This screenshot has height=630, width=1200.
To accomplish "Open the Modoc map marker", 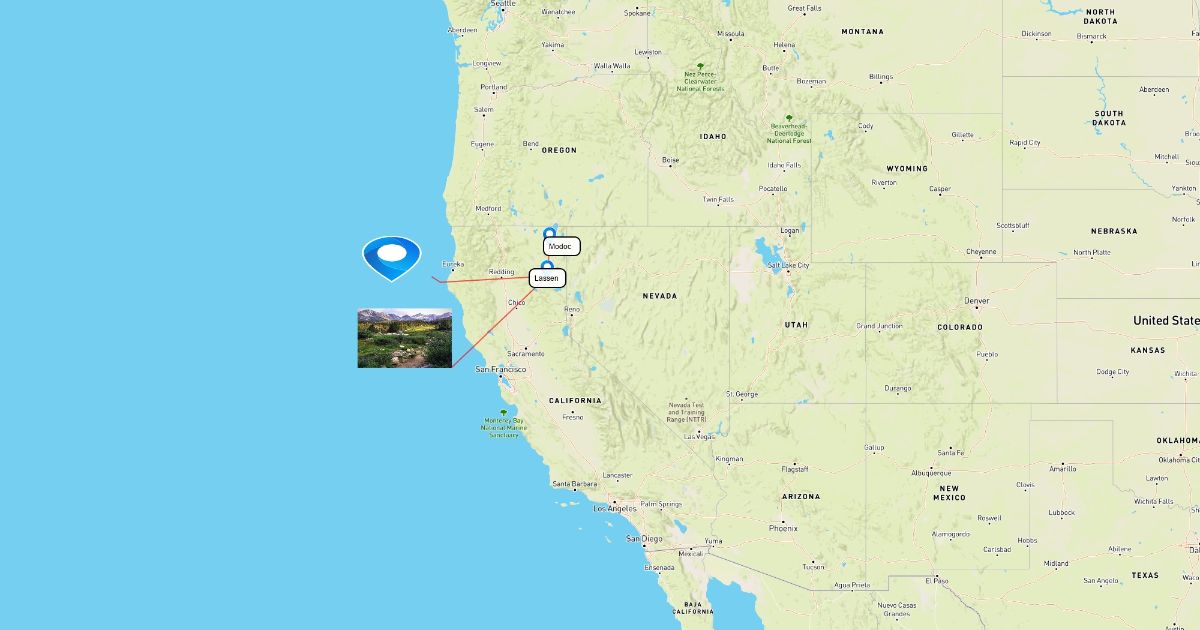I will click(561, 246).
